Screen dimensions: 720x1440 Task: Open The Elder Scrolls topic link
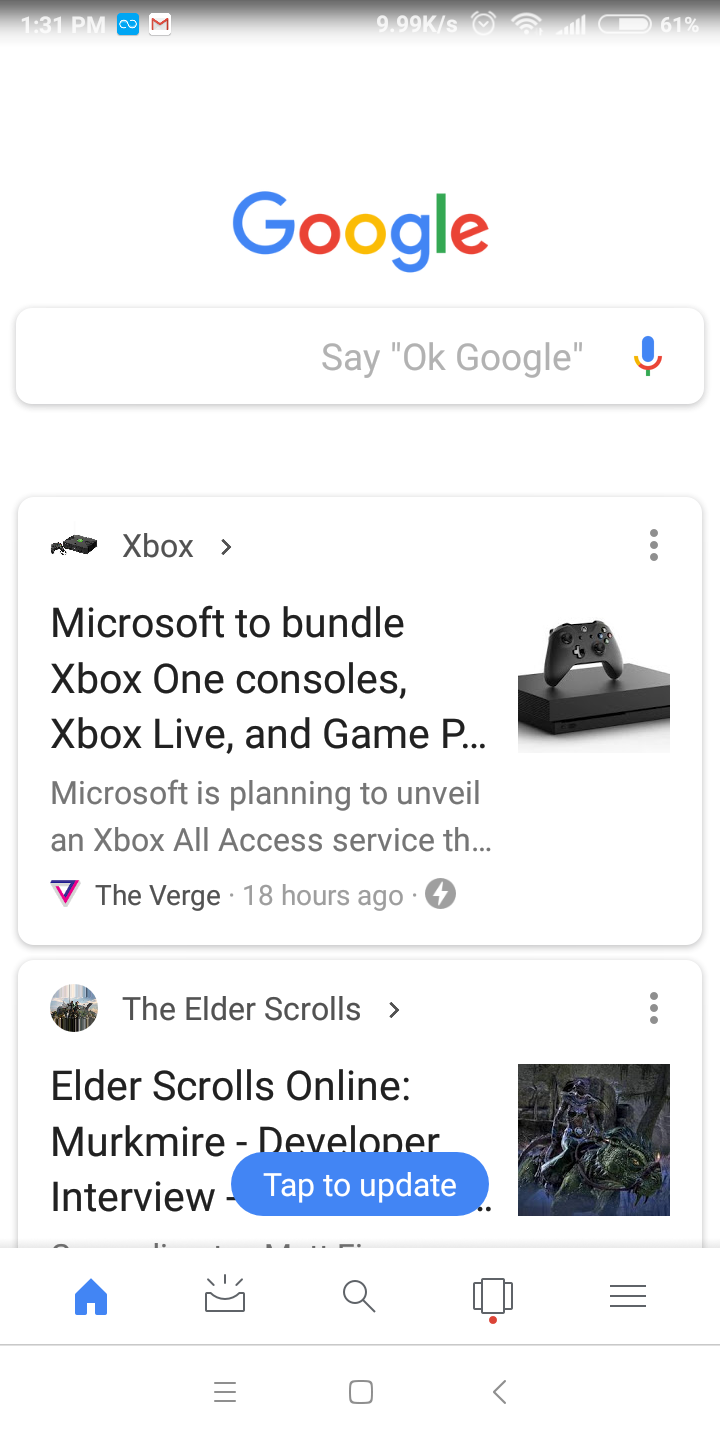(226, 1009)
